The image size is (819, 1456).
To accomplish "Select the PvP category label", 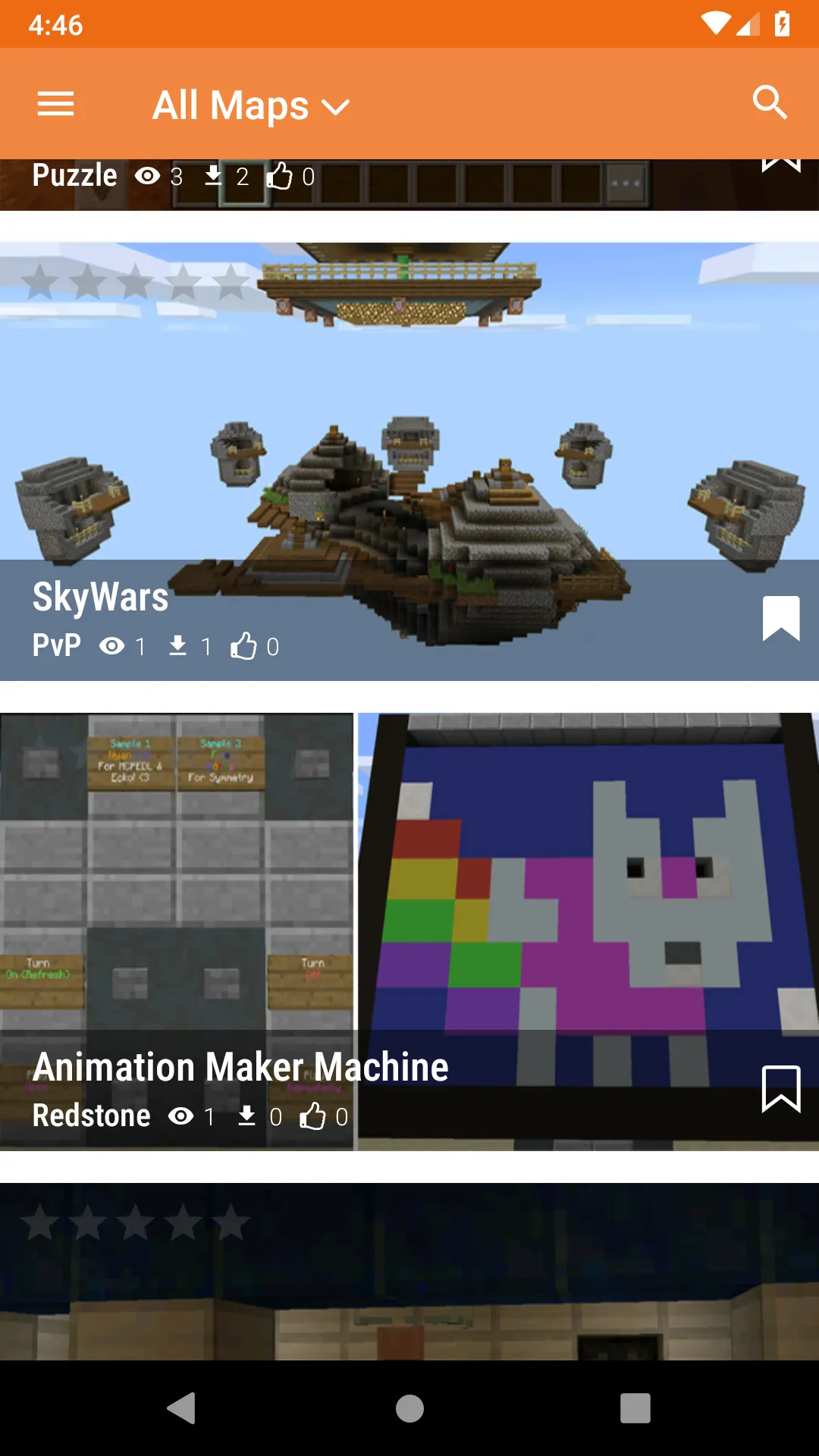I will click(x=55, y=645).
